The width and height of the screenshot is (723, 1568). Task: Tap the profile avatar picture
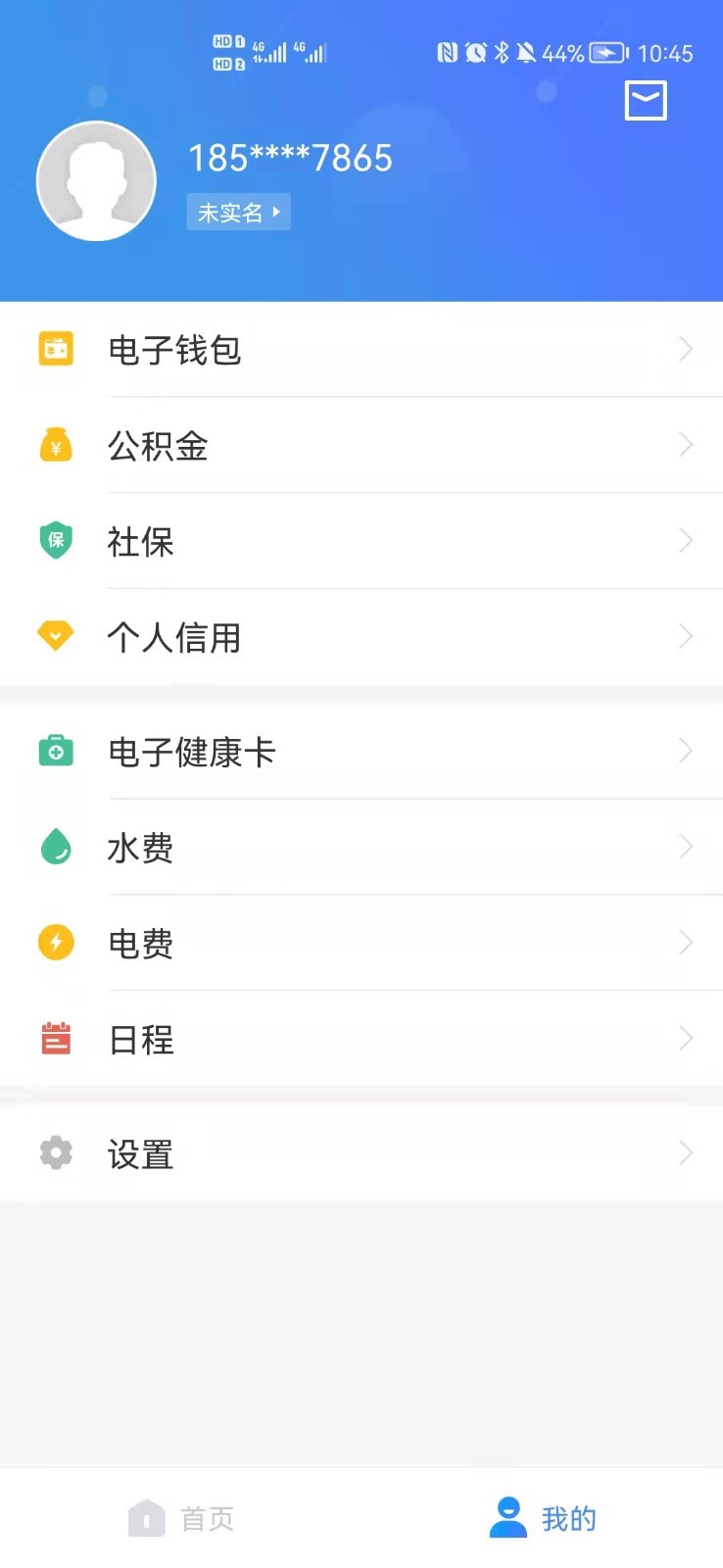coord(96,181)
